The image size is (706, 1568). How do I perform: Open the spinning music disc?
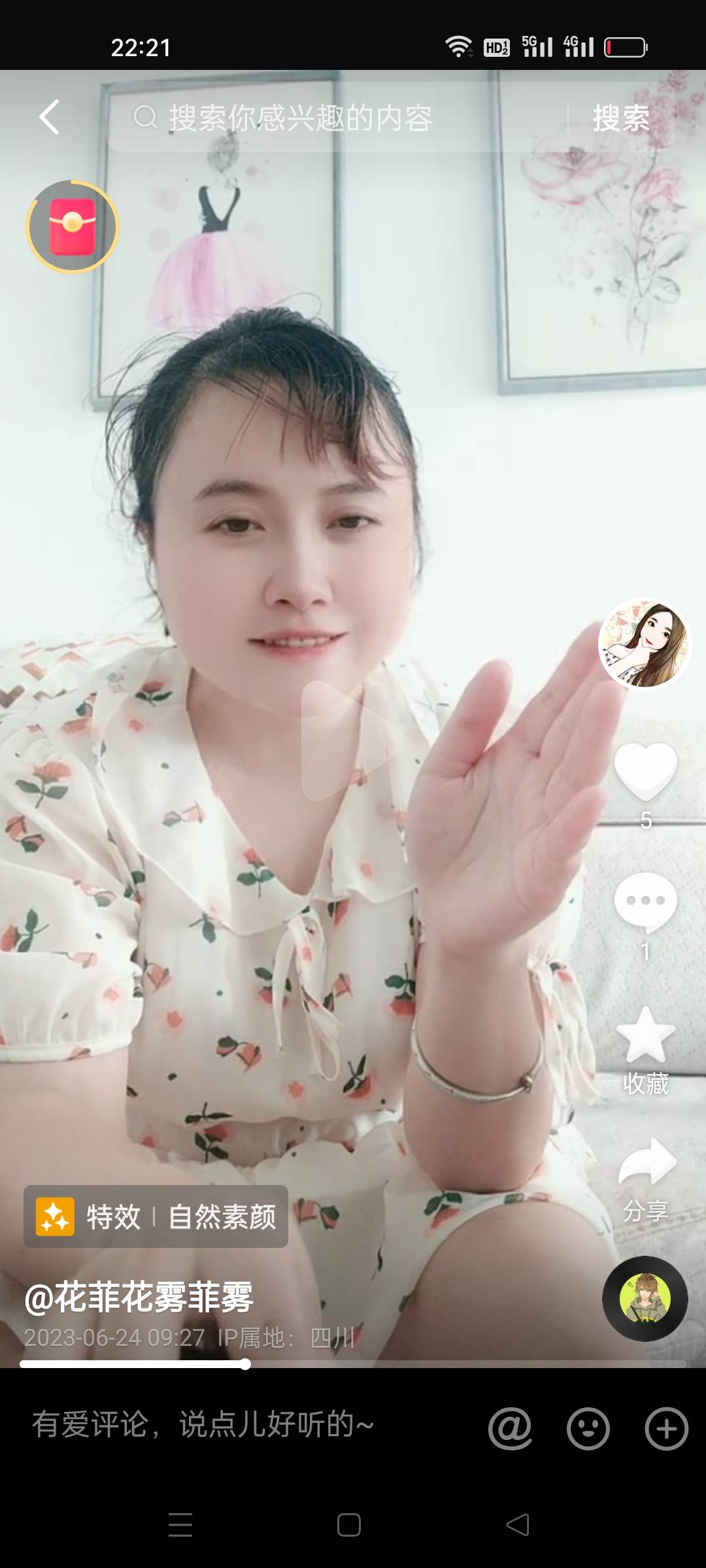pyautogui.click(x=645, y=1299)
